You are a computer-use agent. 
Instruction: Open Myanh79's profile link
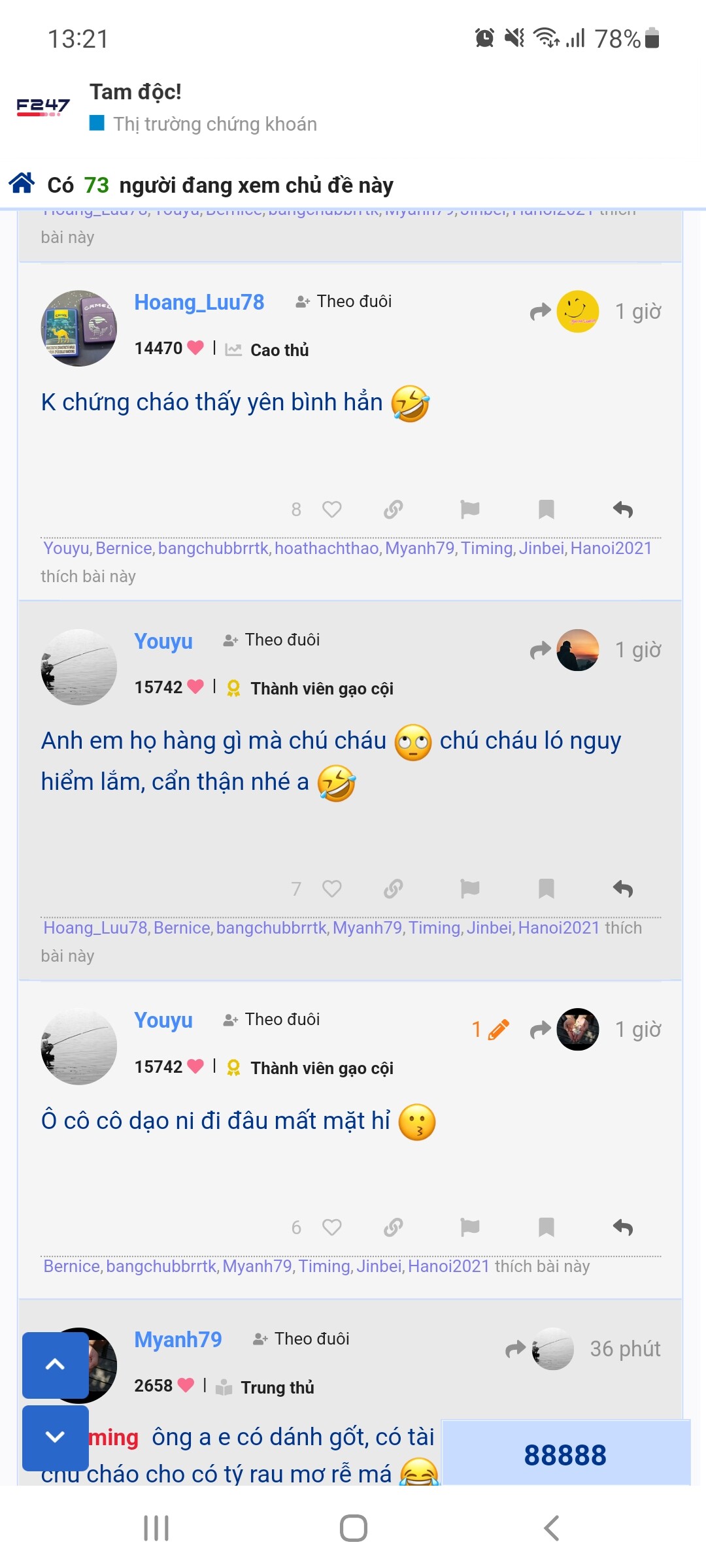point(178,1339)
